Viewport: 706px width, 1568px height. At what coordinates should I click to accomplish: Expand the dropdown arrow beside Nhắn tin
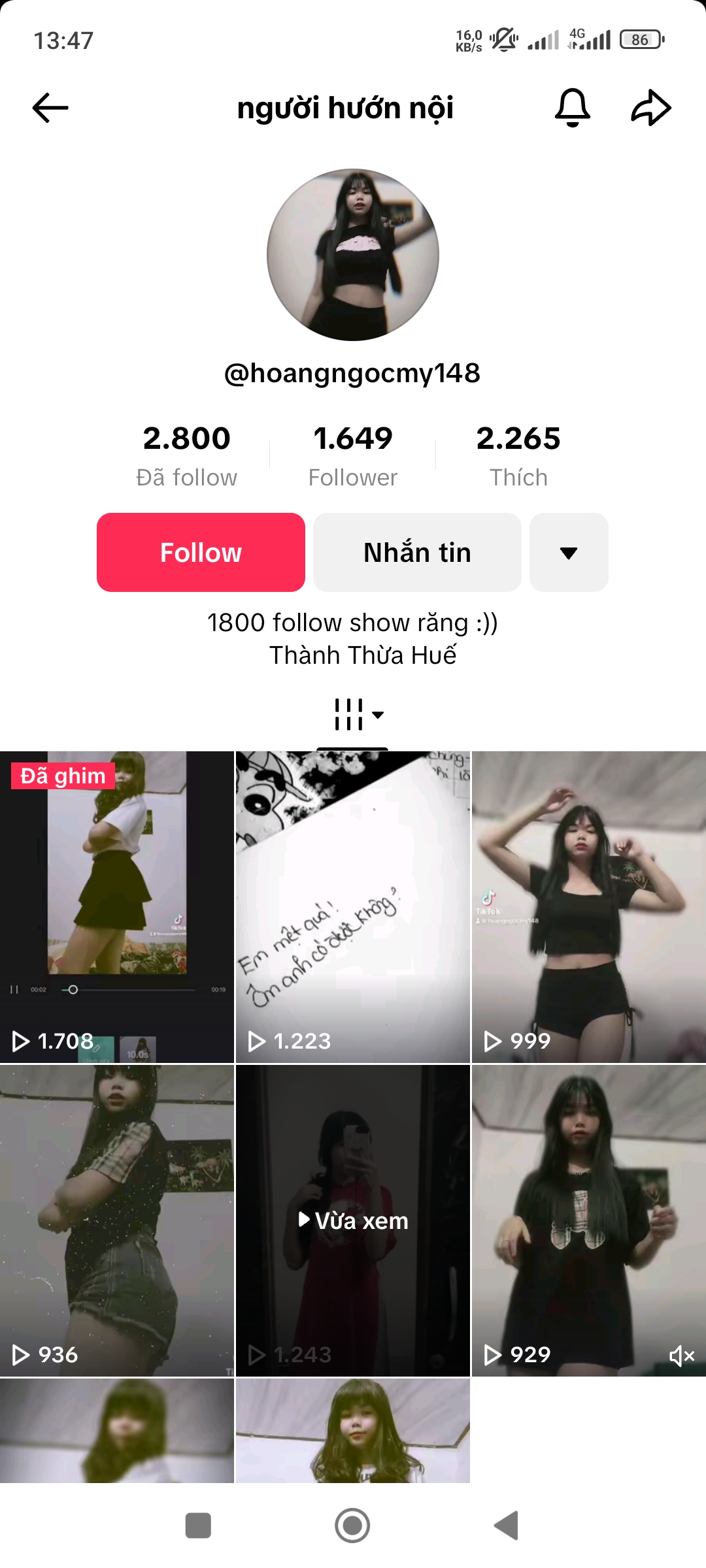coord(569,552)
